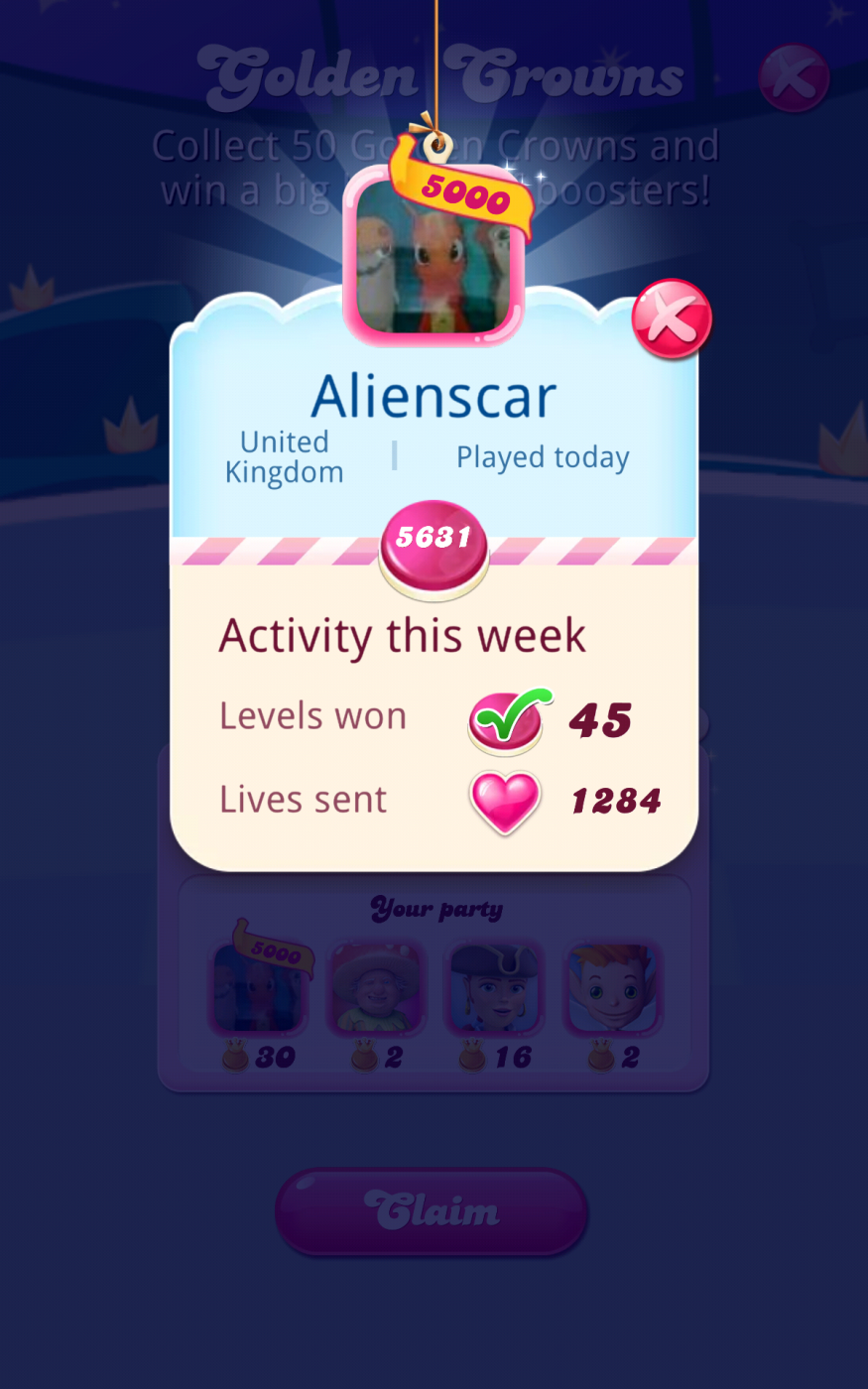Tap the Claim button

point(432,1211)
